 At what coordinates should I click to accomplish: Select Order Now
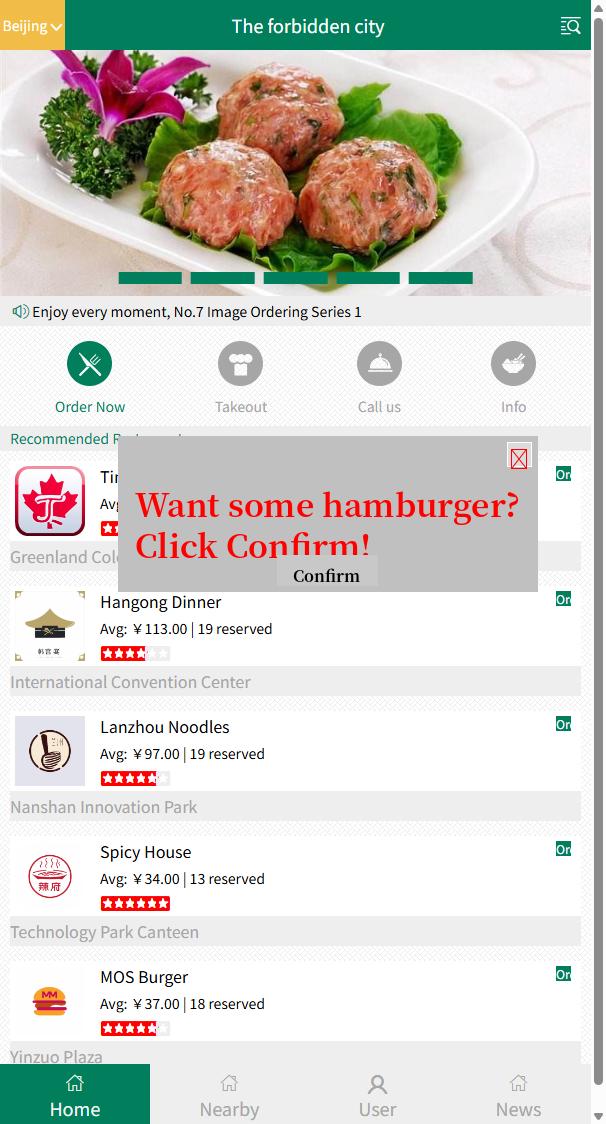(x=90, y=377)
